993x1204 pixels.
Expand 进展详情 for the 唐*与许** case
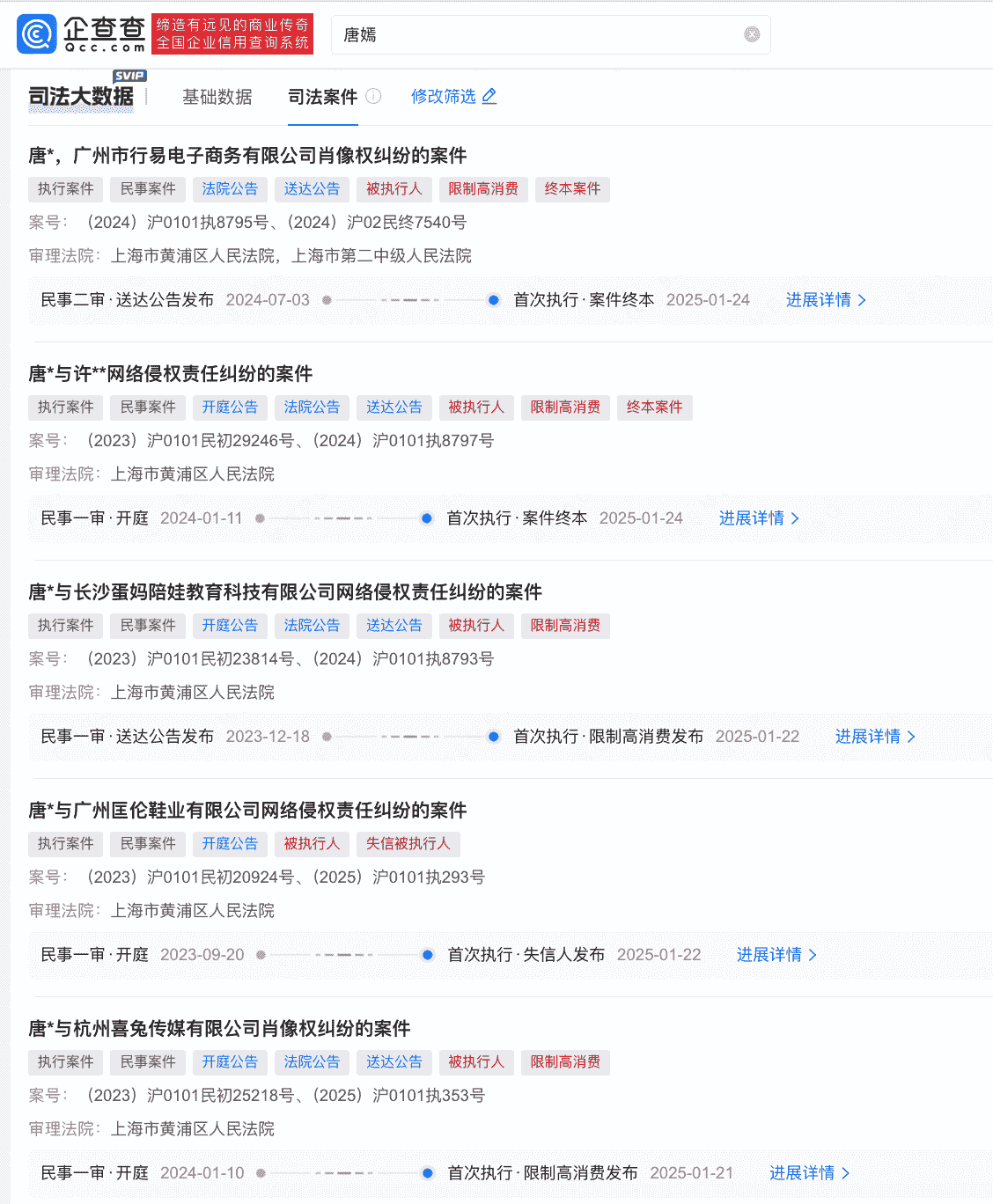click(x=753, y=518)
